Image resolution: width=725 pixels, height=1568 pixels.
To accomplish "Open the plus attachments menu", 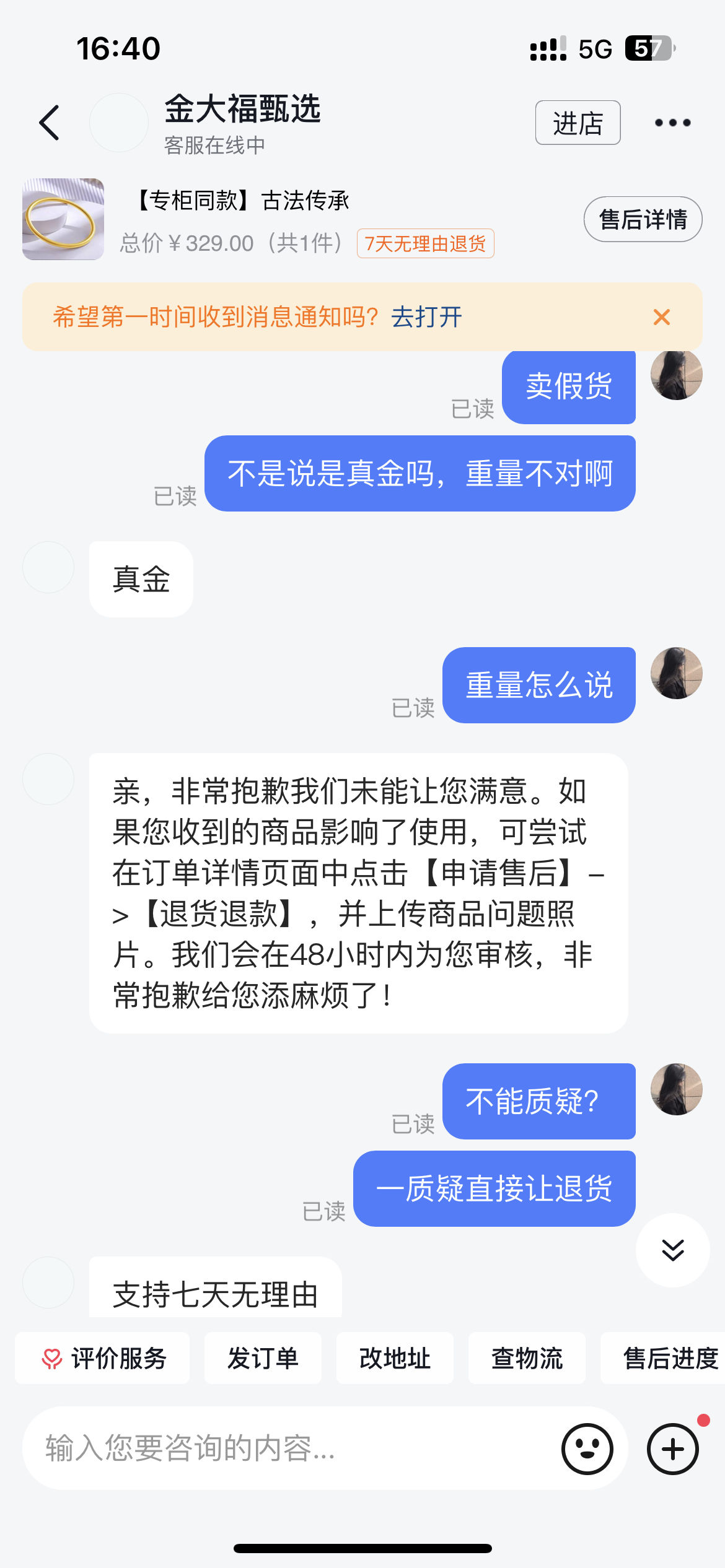I will pos(673,1449).
